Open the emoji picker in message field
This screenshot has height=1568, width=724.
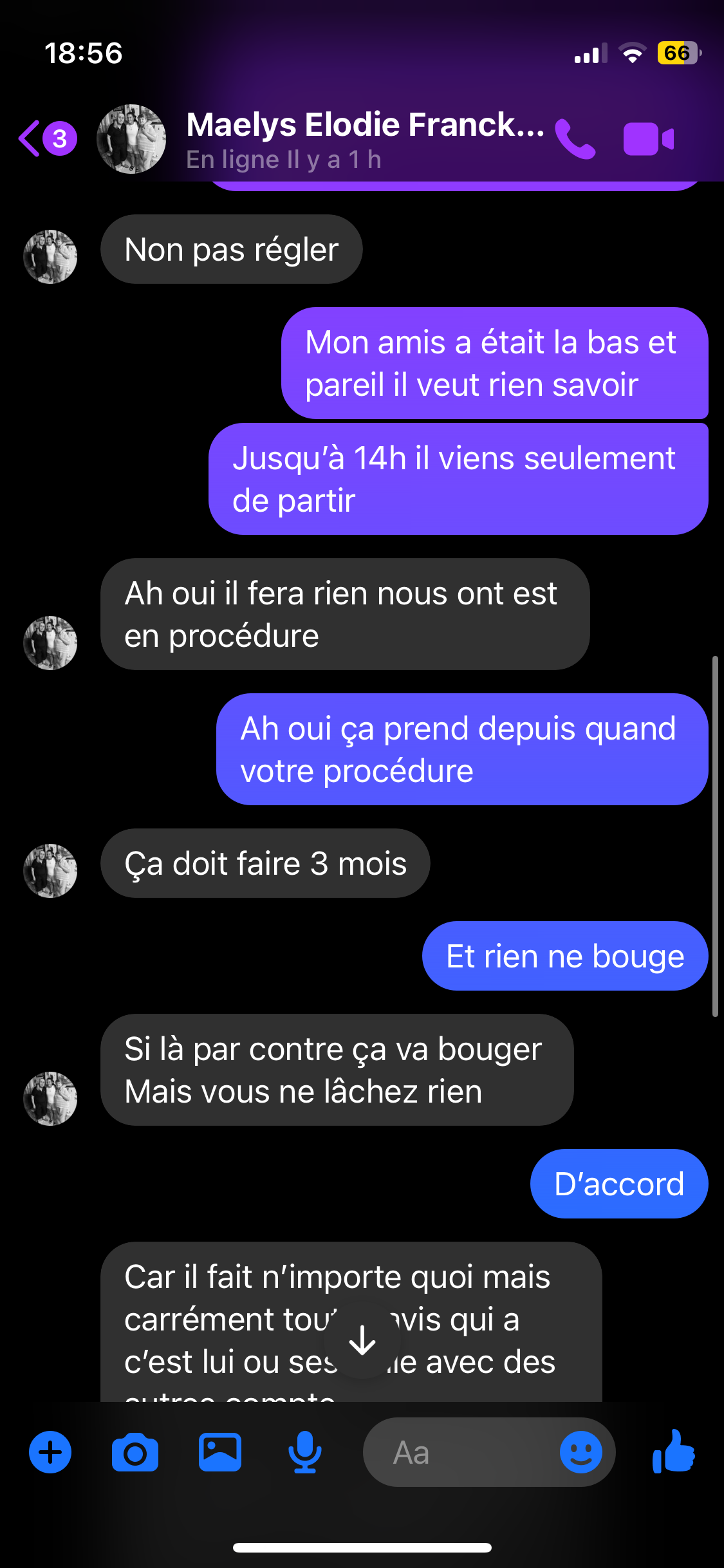[580, 1452]
